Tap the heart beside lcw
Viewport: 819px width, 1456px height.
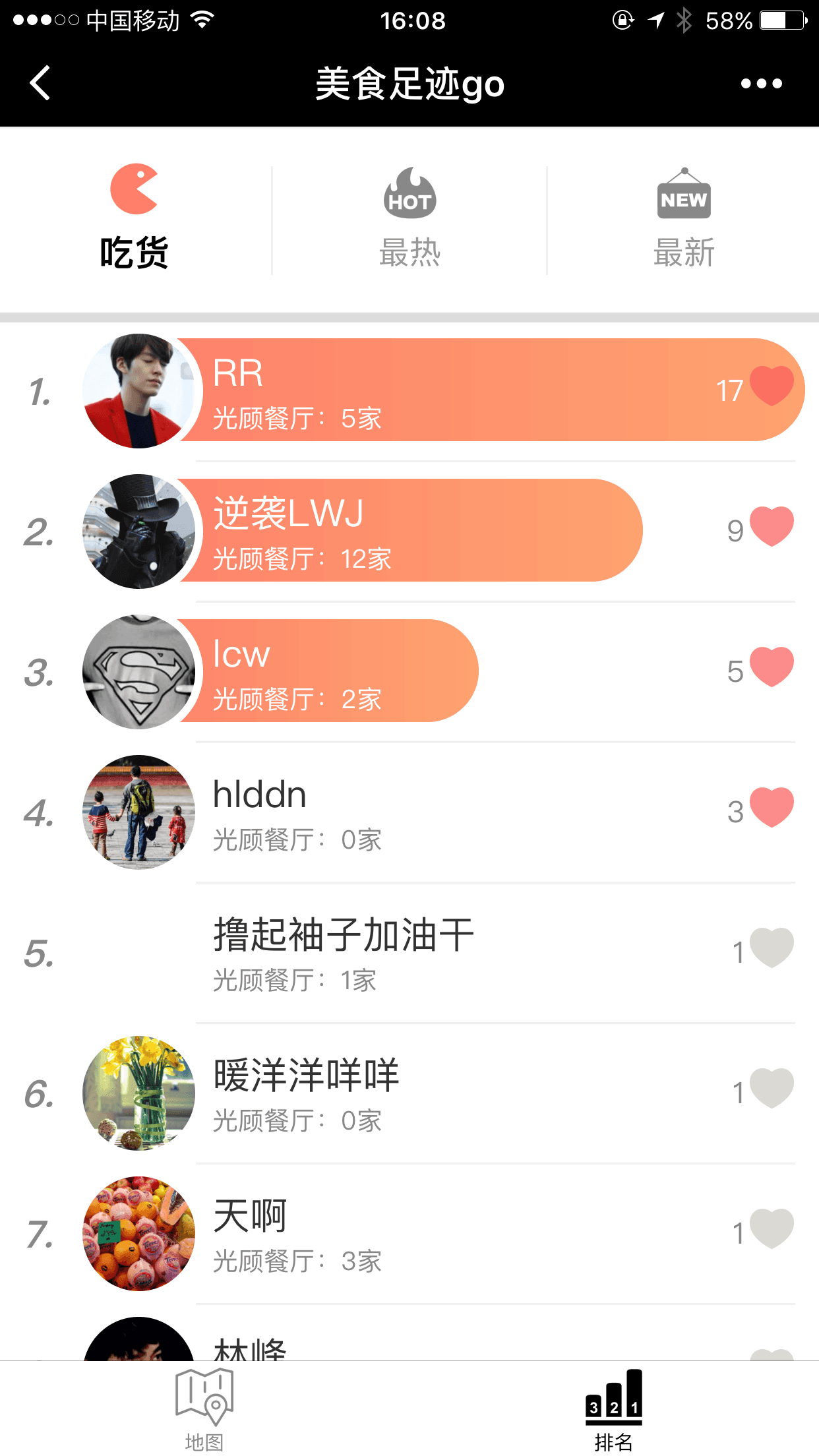(772, 667)
